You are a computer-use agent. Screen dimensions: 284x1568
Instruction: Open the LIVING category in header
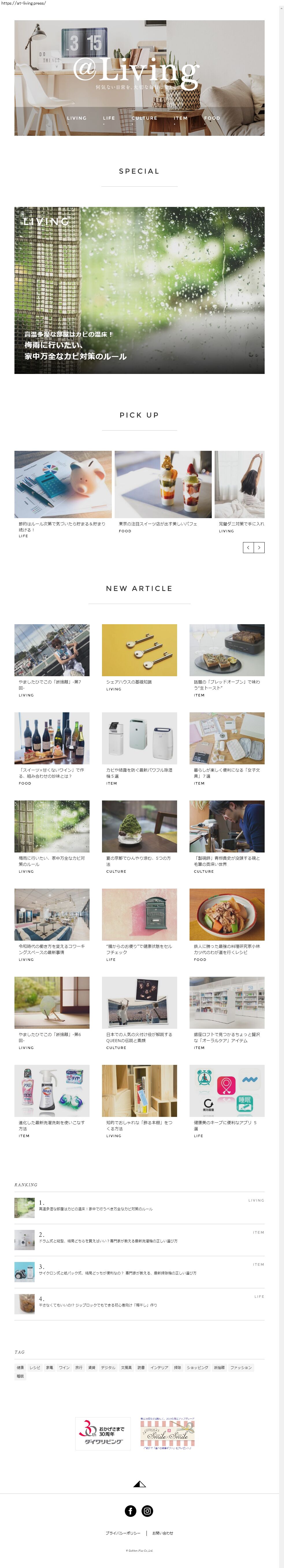(77, 118)
